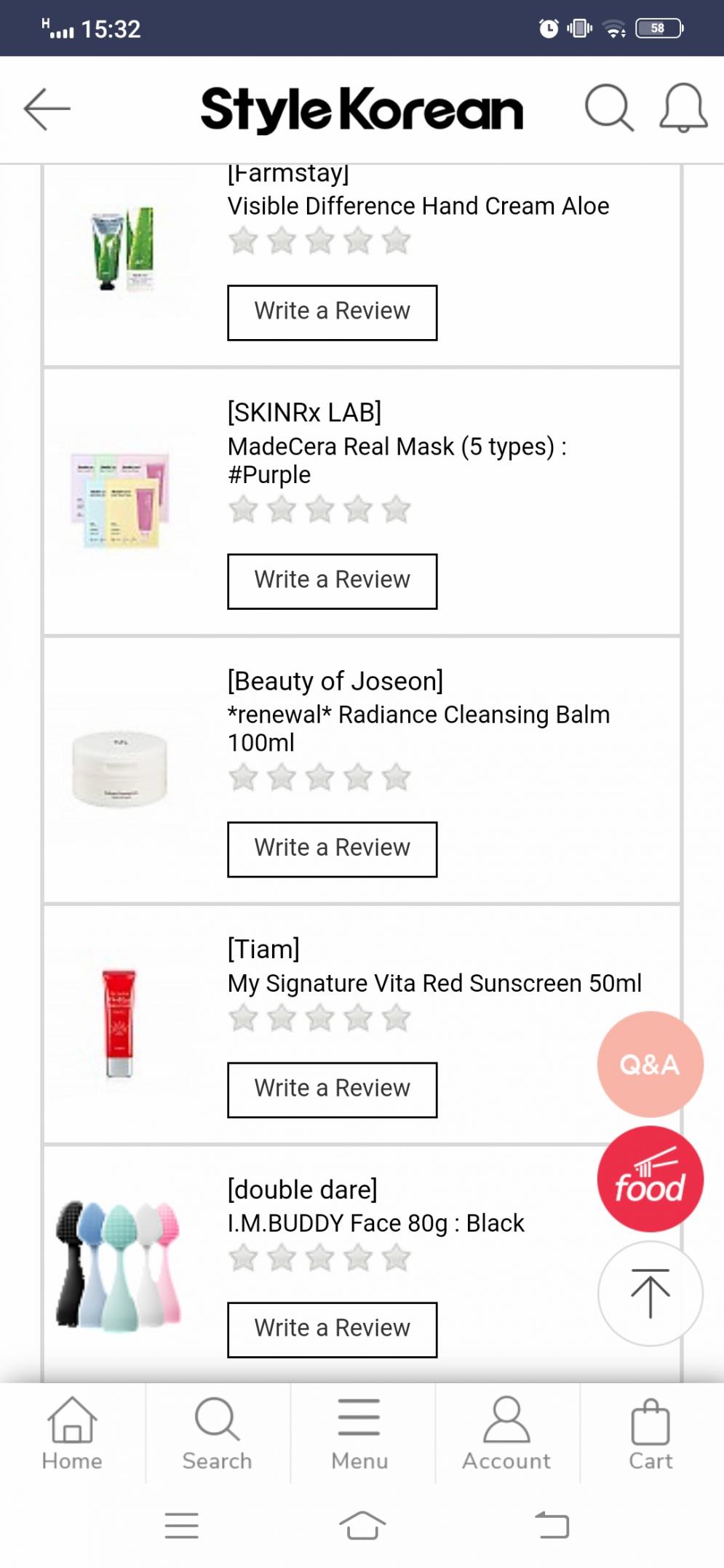Open the Q&A floating button
This screenshot has width=724, height=1568.
(650, 1064)
